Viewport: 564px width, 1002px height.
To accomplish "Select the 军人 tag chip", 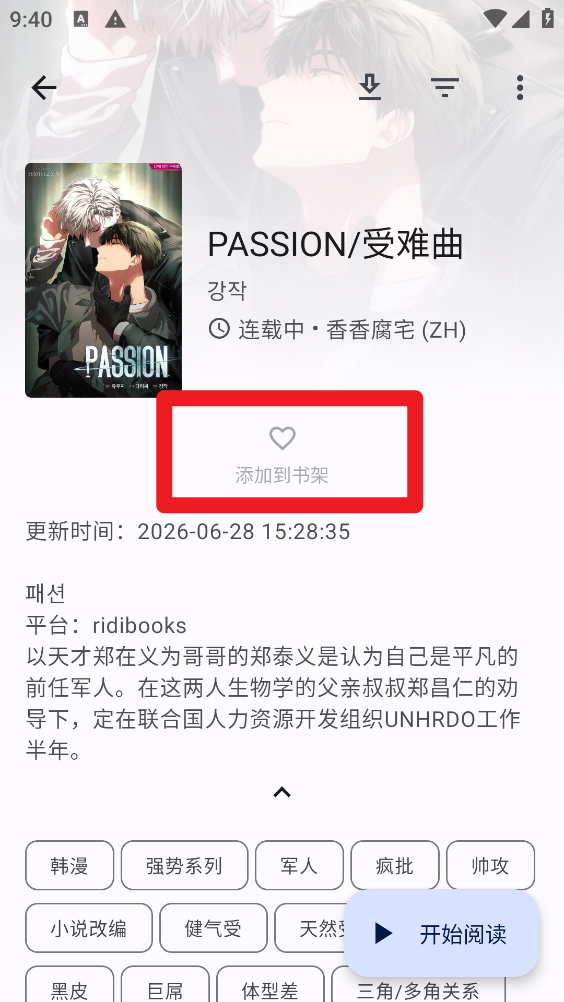I will point(299,865).
